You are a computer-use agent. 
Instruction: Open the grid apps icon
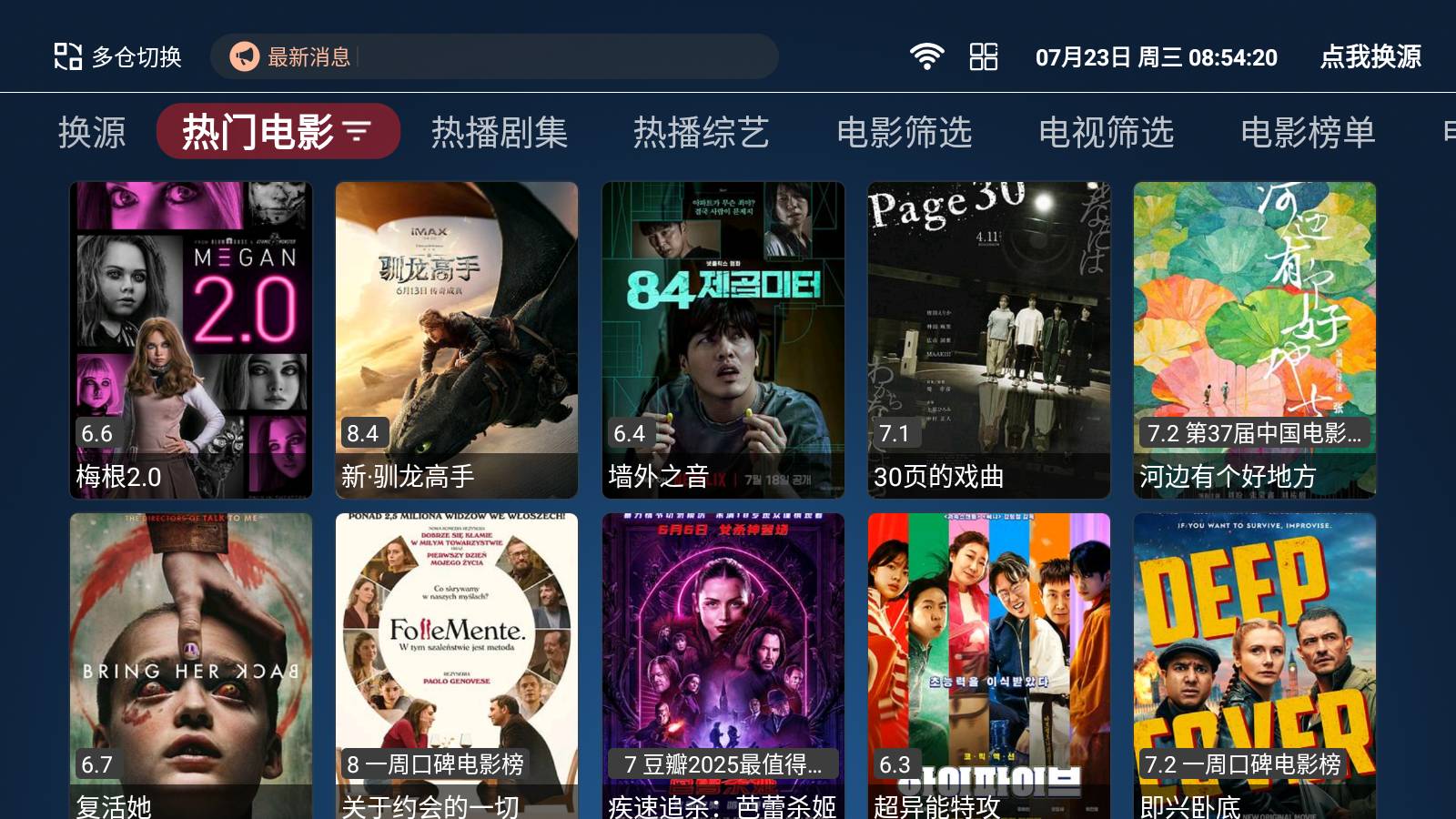click(983, 56)
